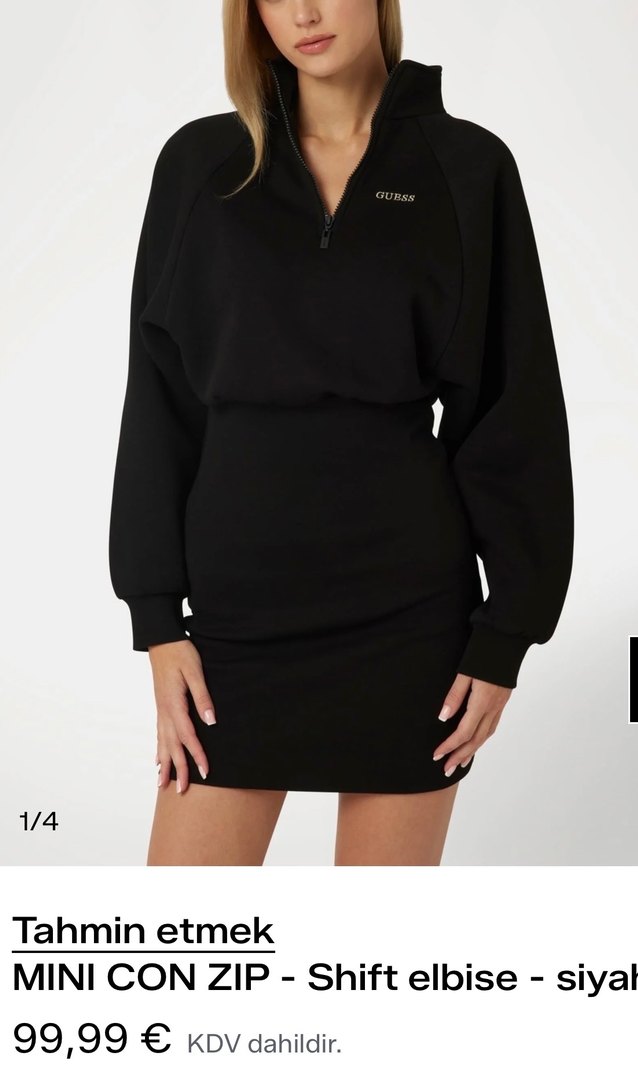Open the black dress product photo full view
The image size is (638, 1076).
318,430
